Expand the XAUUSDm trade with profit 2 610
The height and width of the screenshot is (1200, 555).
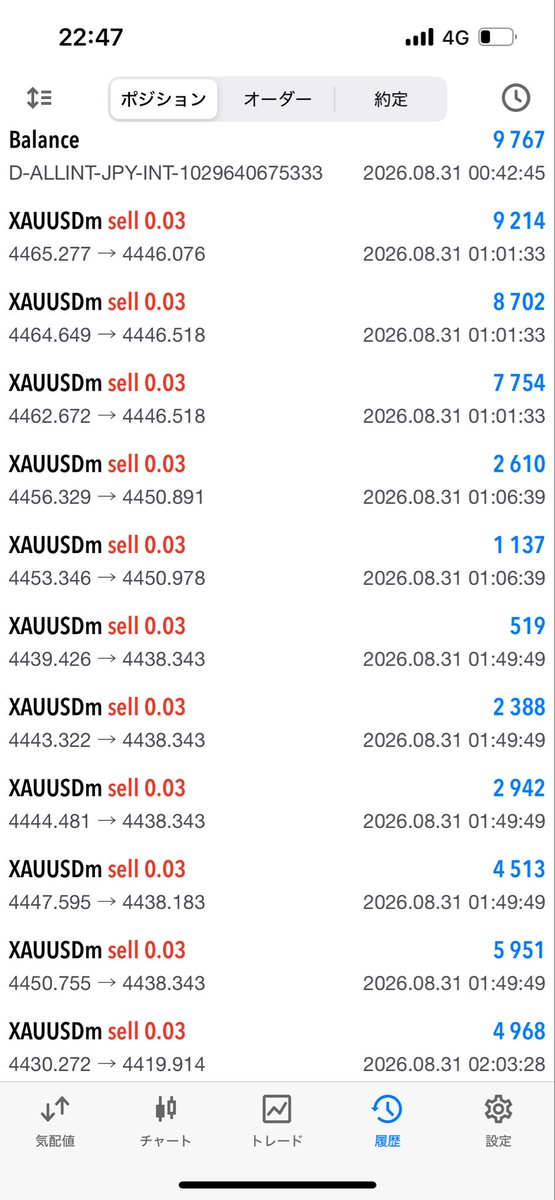277,479
